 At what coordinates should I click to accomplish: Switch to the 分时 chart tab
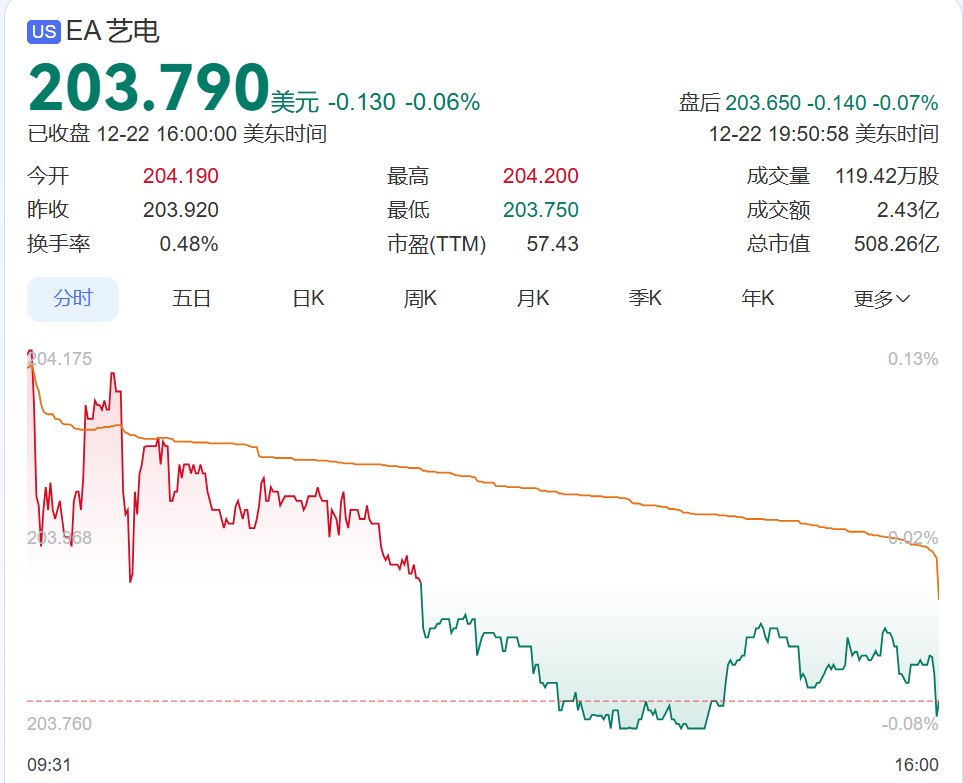pos(73,299)
